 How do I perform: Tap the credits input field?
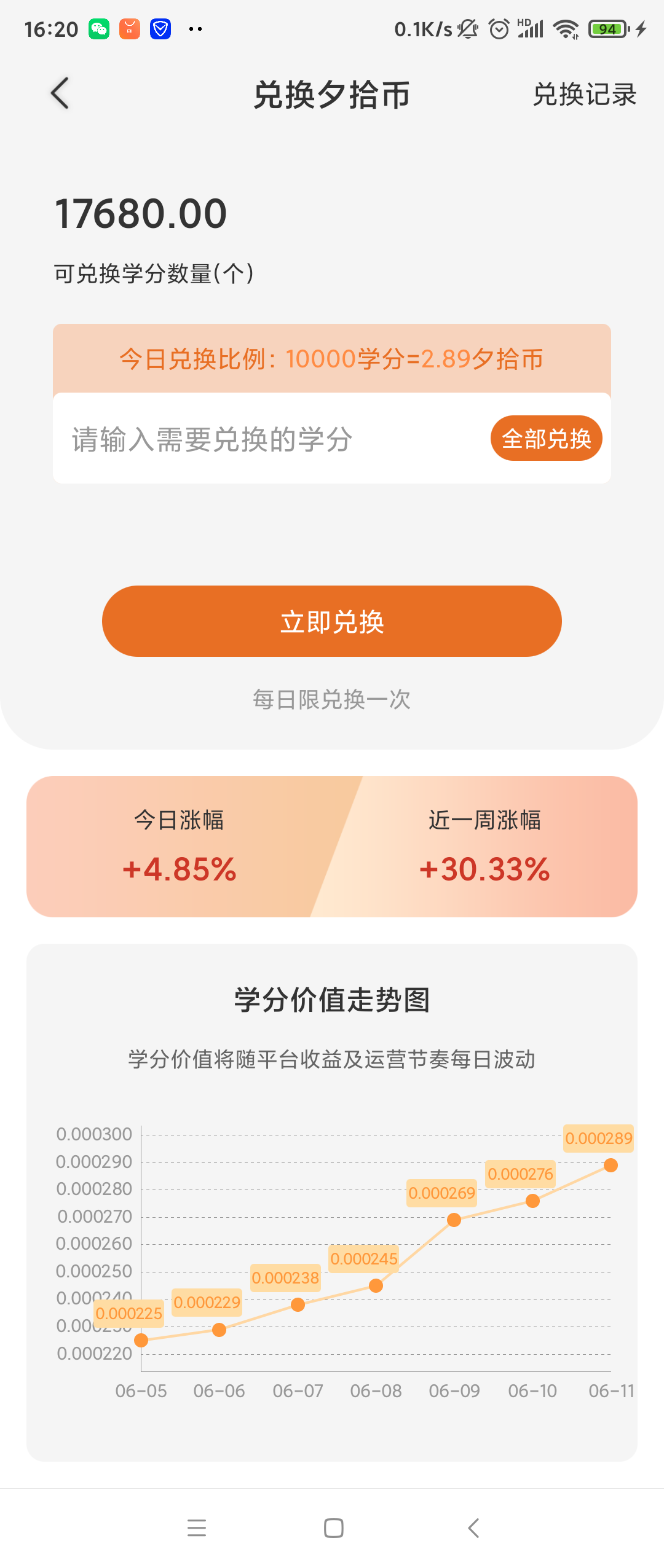click(x=246, y=437)
